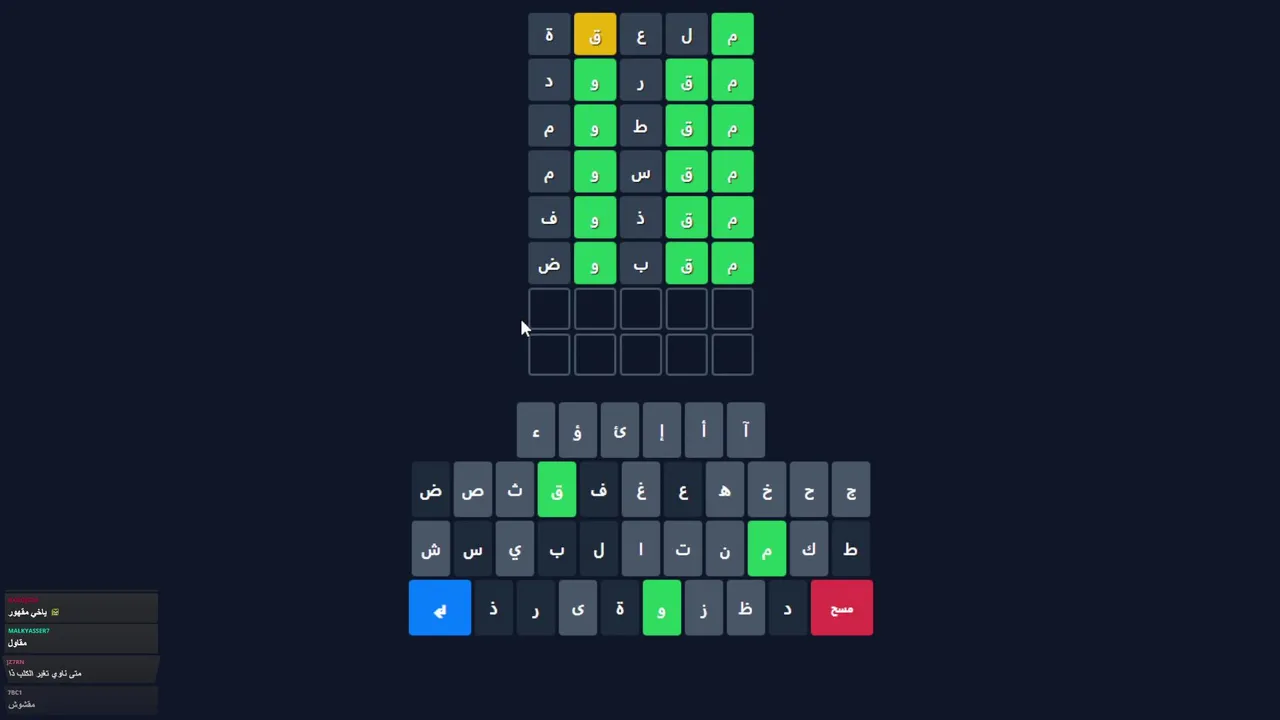Type the green letter ق key
The height and width of the screenshot is (720, 1280).
pos(557,490)
